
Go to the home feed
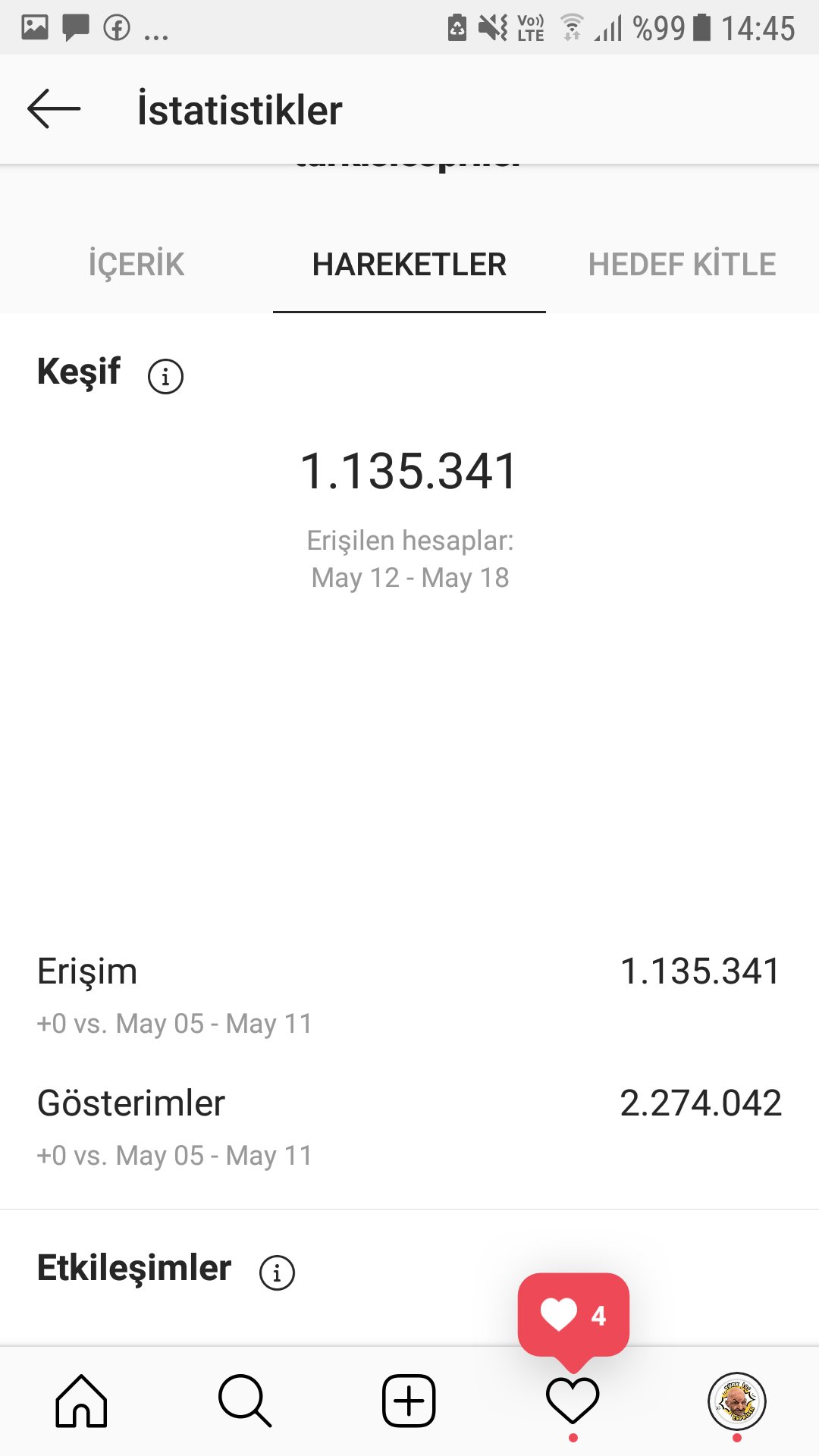point(81,1401)
